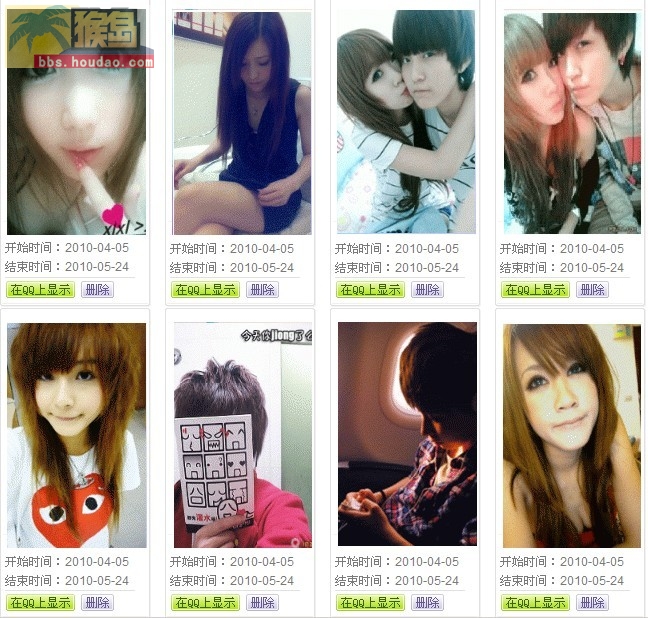Open the photo of card covering face
The height and width of the screenshot is (618, 648).
(242, 434)
